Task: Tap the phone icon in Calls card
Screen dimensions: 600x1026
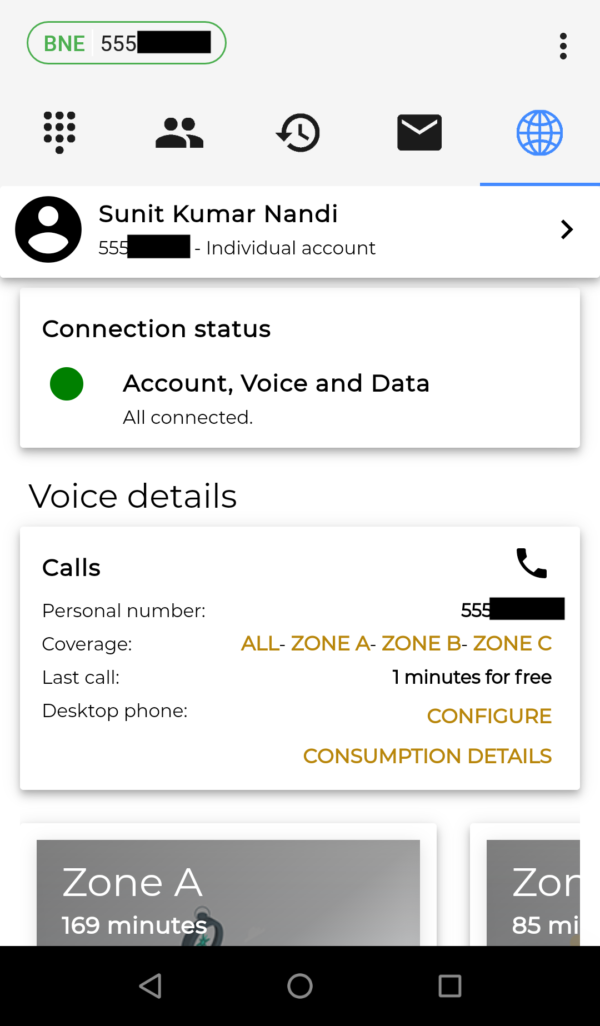Action: tap(531, 563)
